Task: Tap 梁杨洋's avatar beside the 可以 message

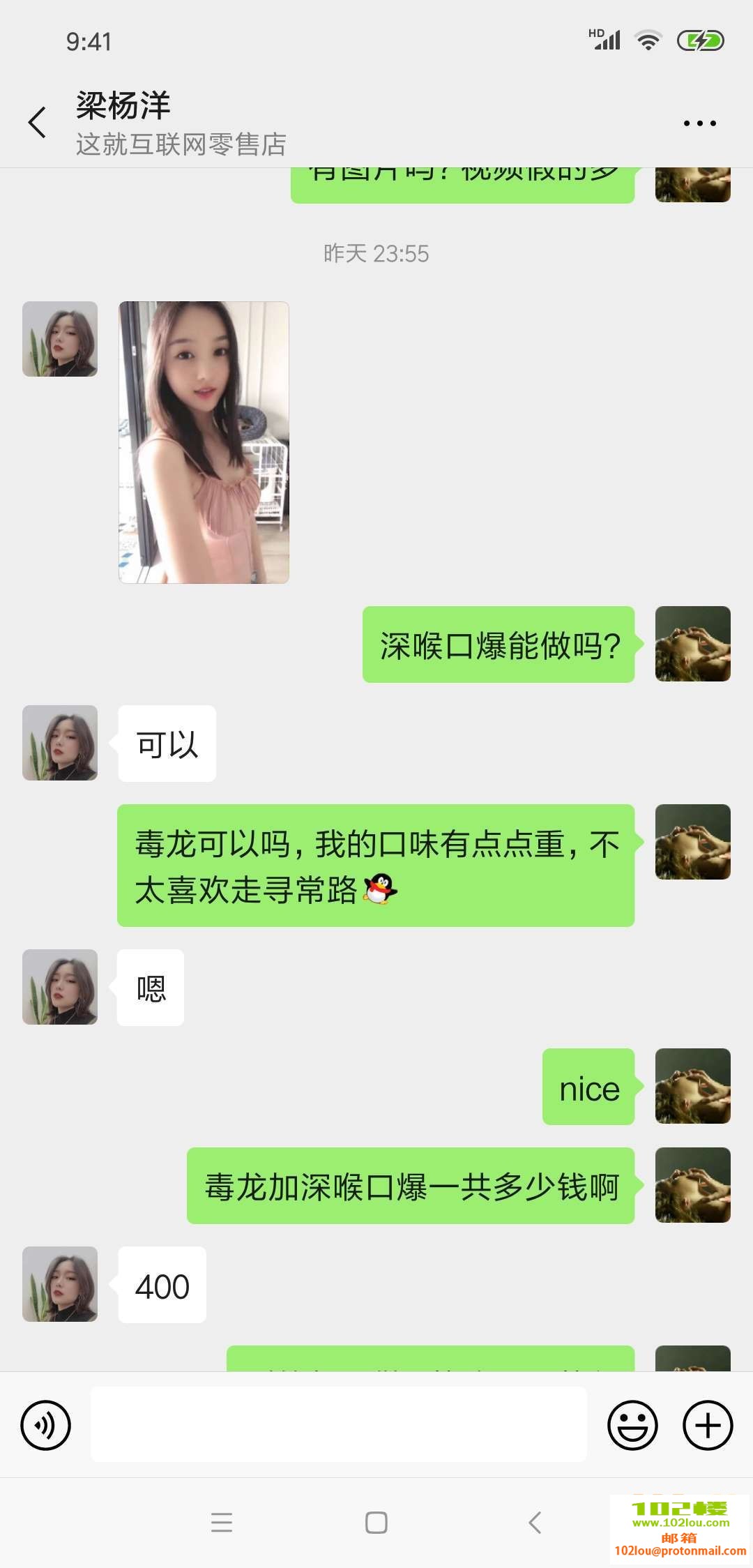Action: [59, 742]
